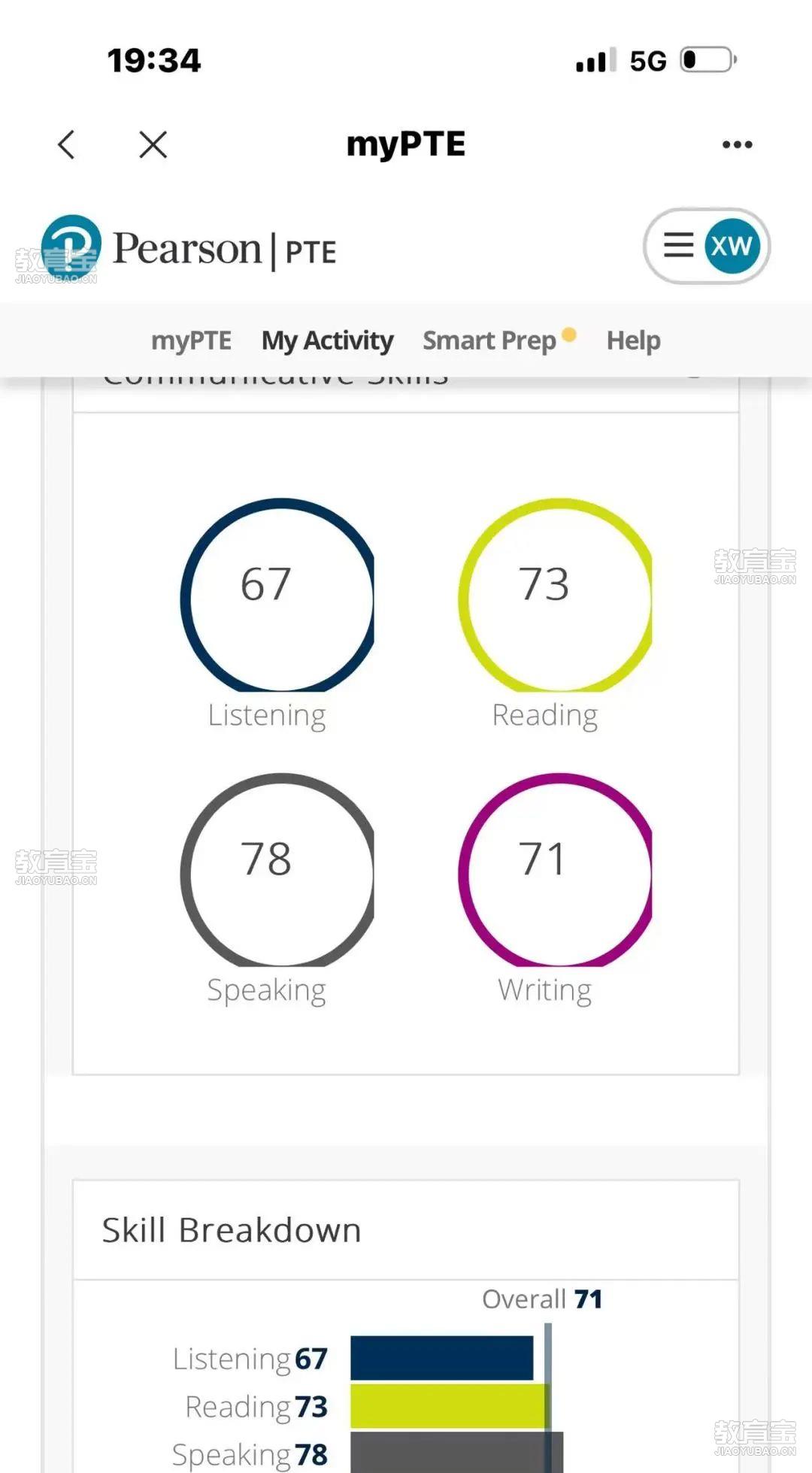Tap the Pearson PTE logo
The width and height of the screenshot is (812, 1473).
click(x=188, y=249)
